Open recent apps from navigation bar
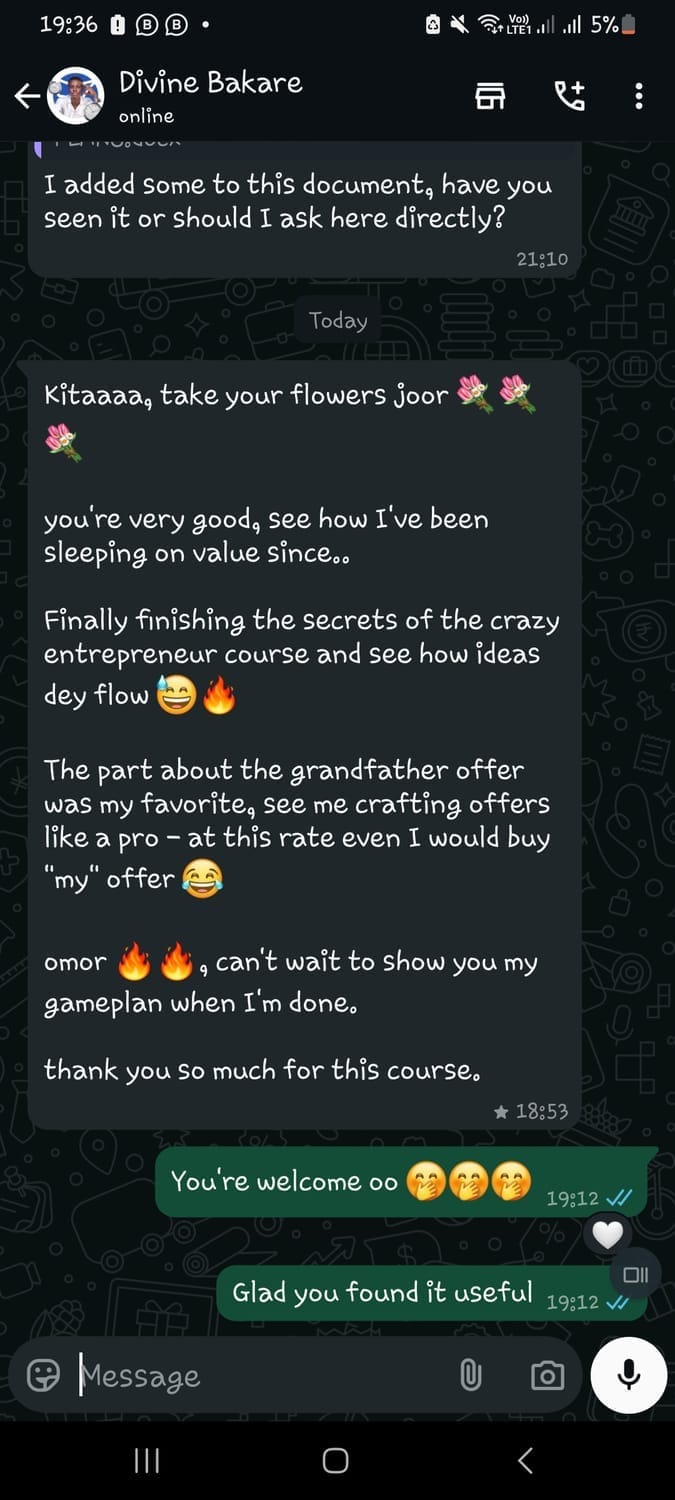This screenshot has width=675, height=1500. (x=147, y=1461)
